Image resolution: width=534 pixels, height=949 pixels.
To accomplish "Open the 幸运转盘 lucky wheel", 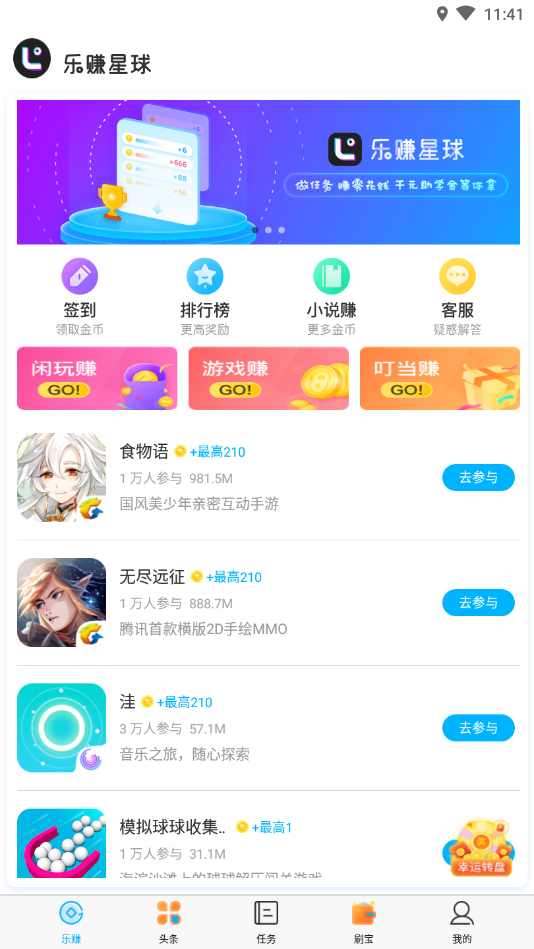I will point(481,848).
